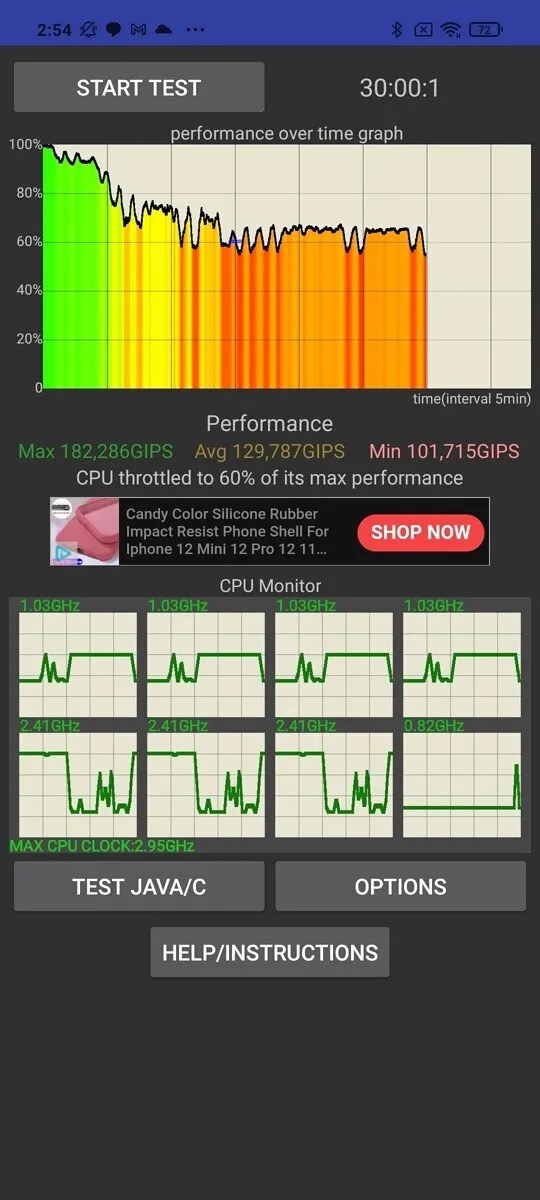Tap SHOP NOW on the phone shell ad
540x1200 pixels.
(420, 532)
